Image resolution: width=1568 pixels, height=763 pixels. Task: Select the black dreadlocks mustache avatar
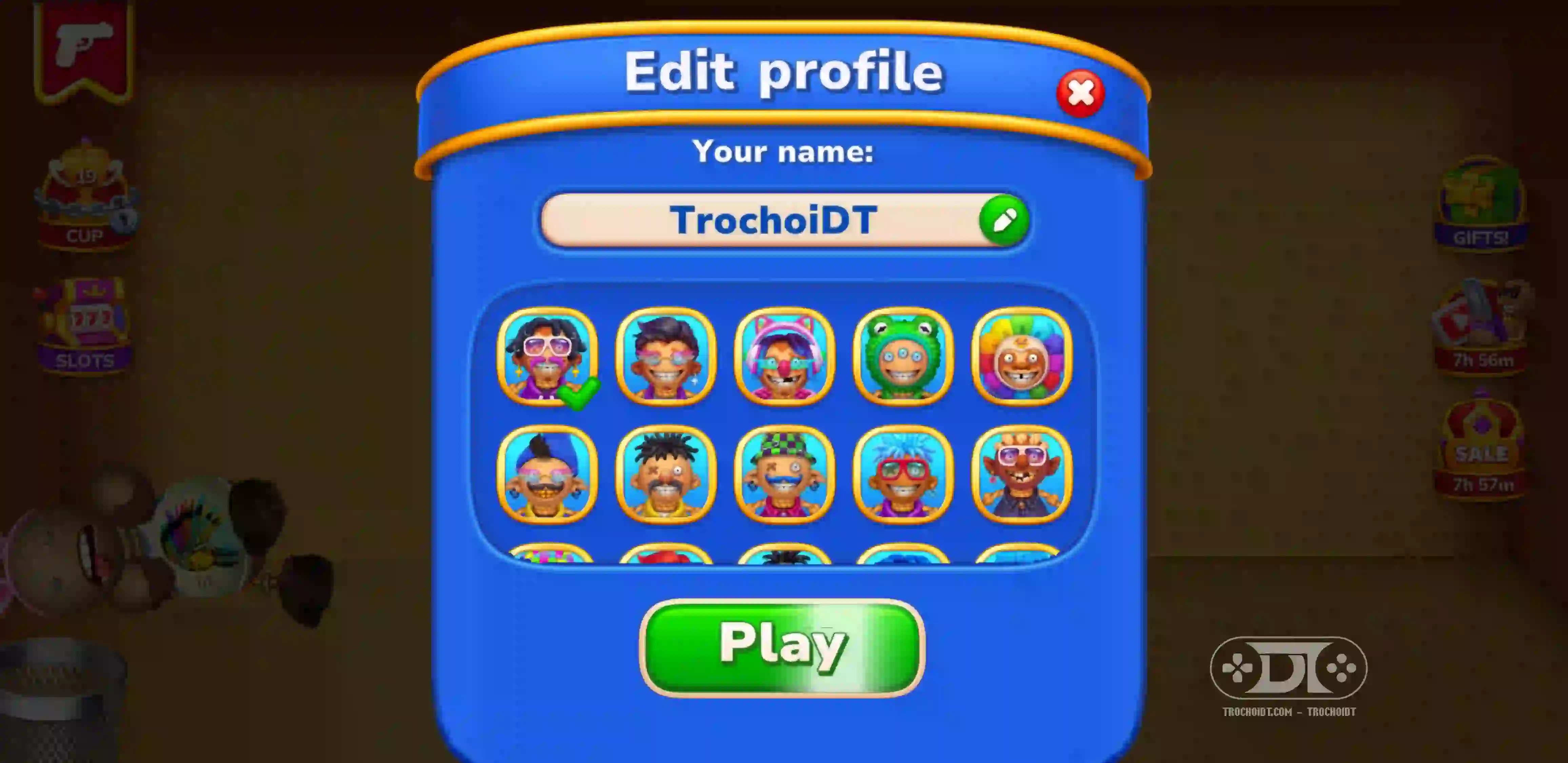(665, 474)
